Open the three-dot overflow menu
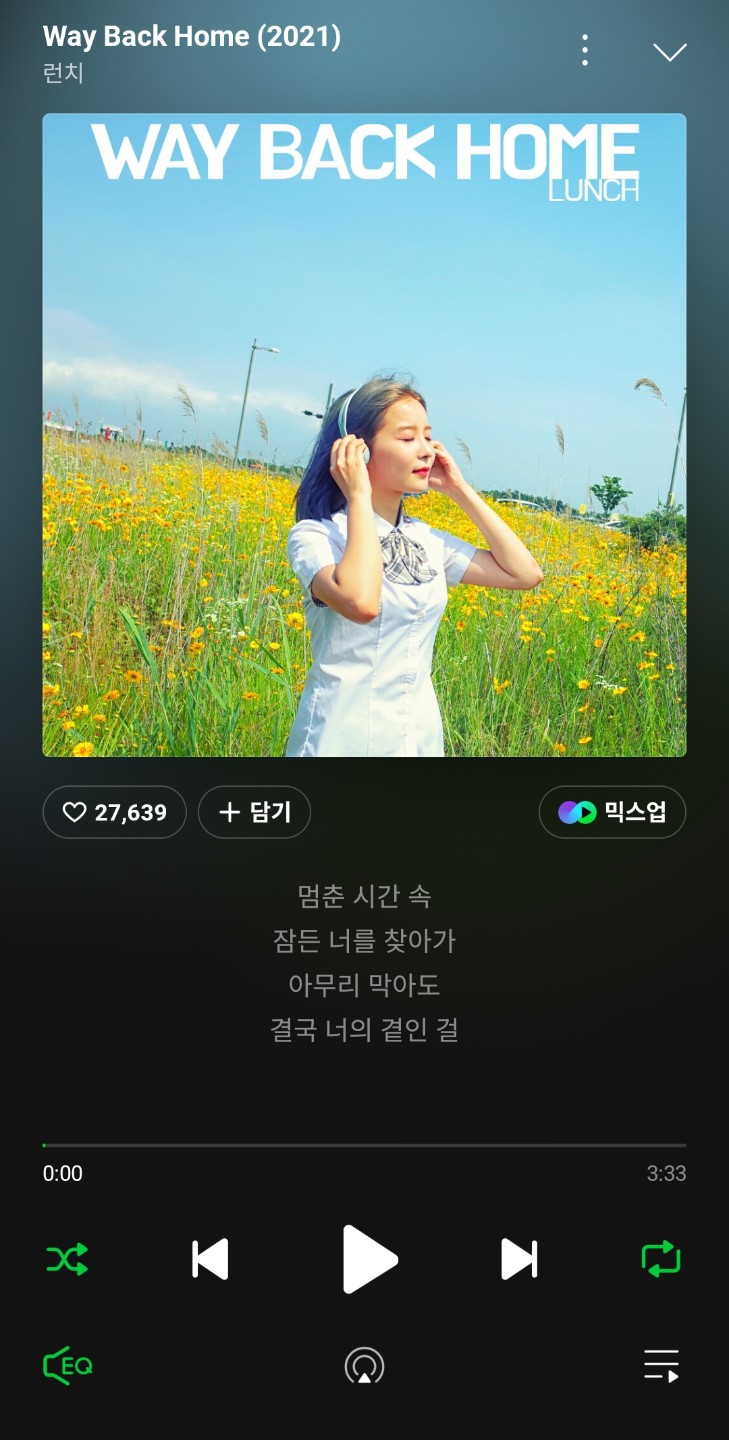The height and width of the screenshot is (1440, 729). point(585,51)
